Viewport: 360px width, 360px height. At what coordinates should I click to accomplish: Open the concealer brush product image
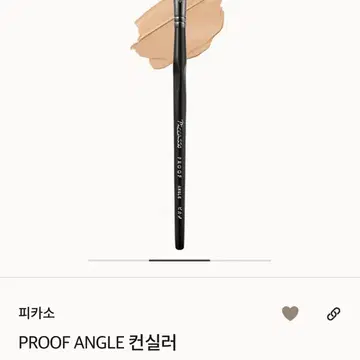tap(180, 127)
